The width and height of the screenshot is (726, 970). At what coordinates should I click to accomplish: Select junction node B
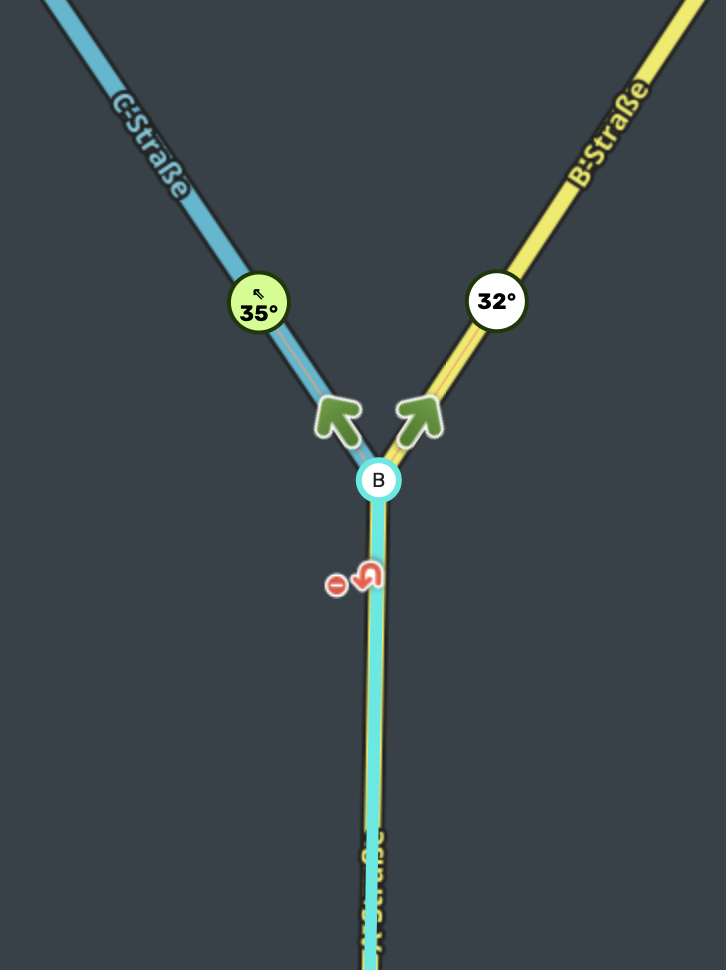point(378,481)
